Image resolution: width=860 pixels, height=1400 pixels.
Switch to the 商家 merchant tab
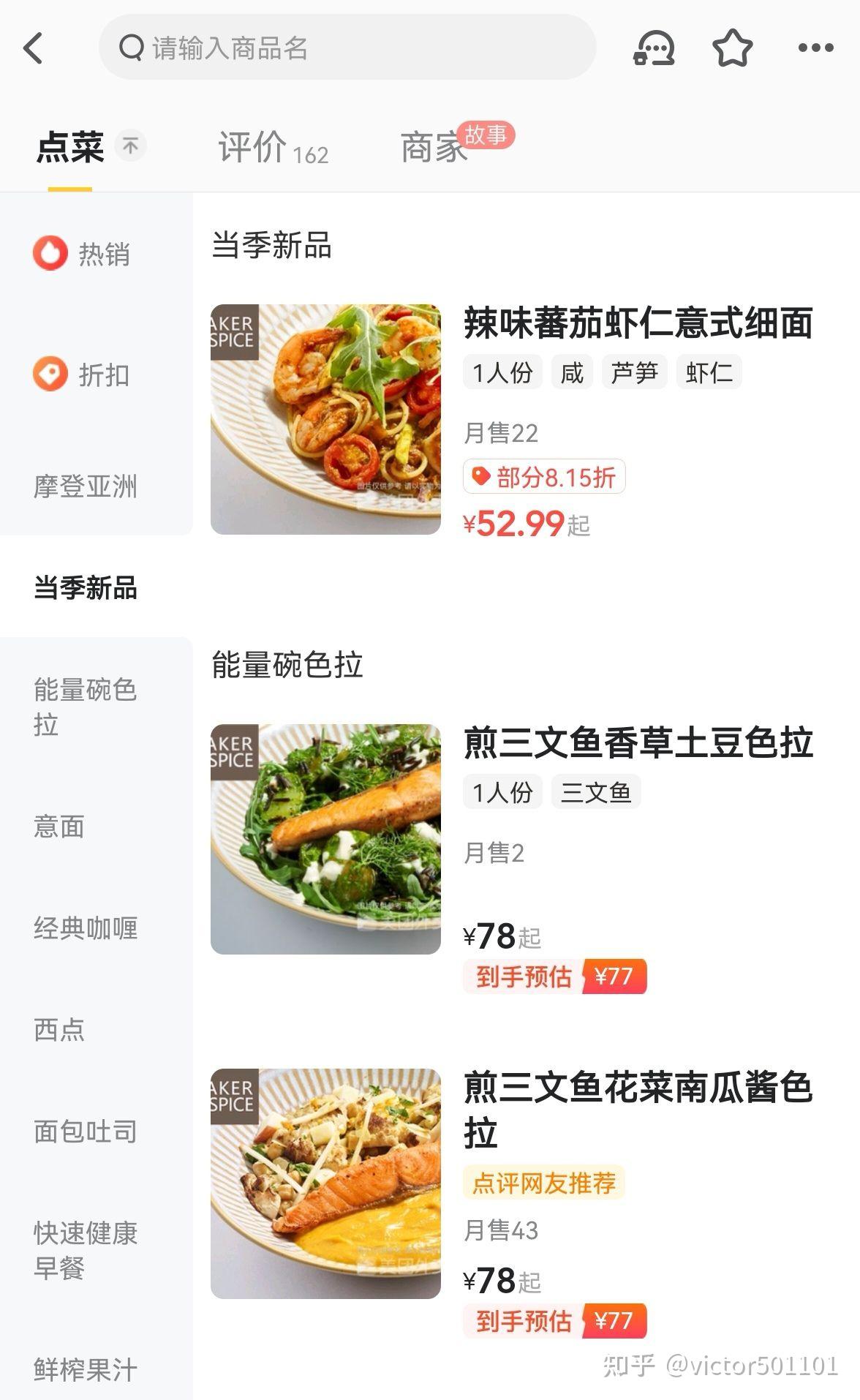coord(431,148)
